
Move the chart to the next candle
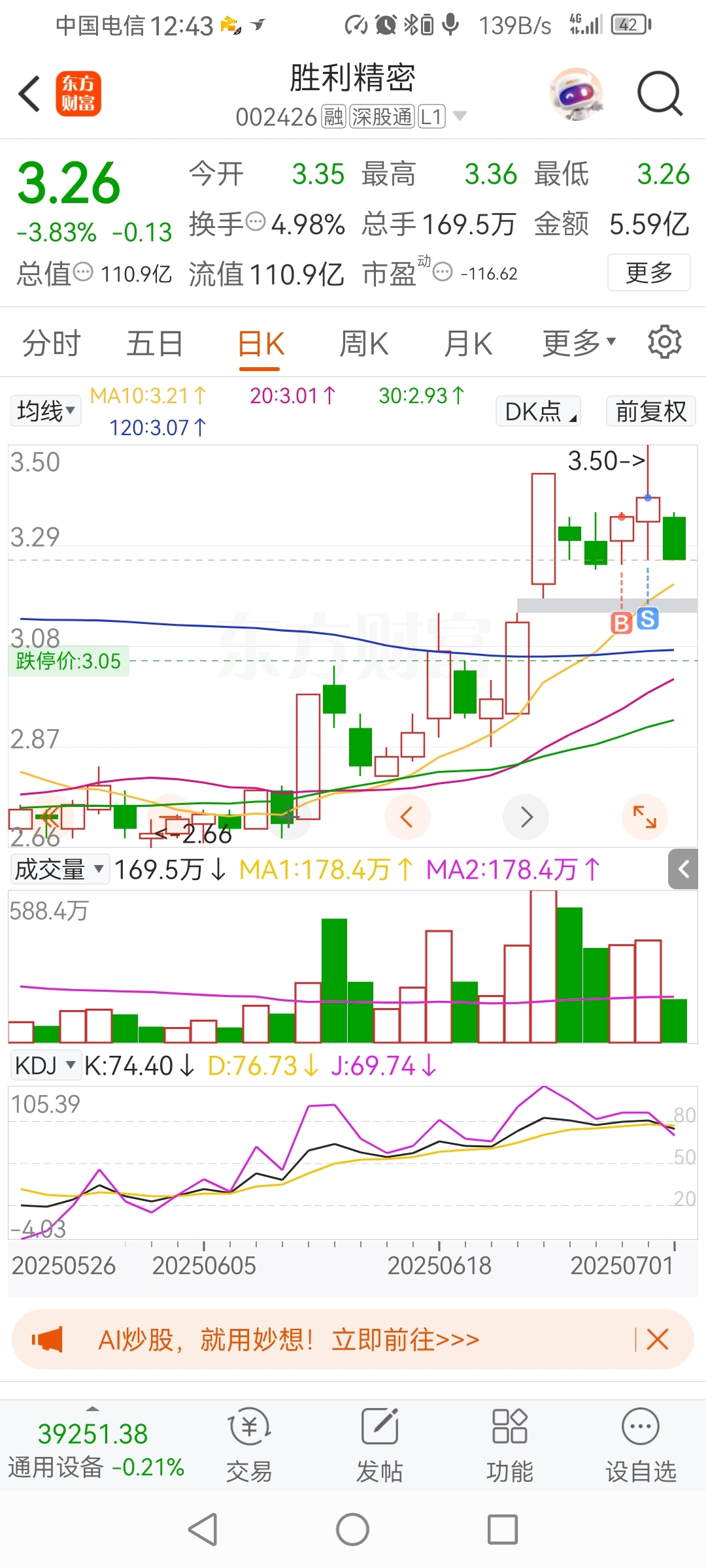point(526,817)
